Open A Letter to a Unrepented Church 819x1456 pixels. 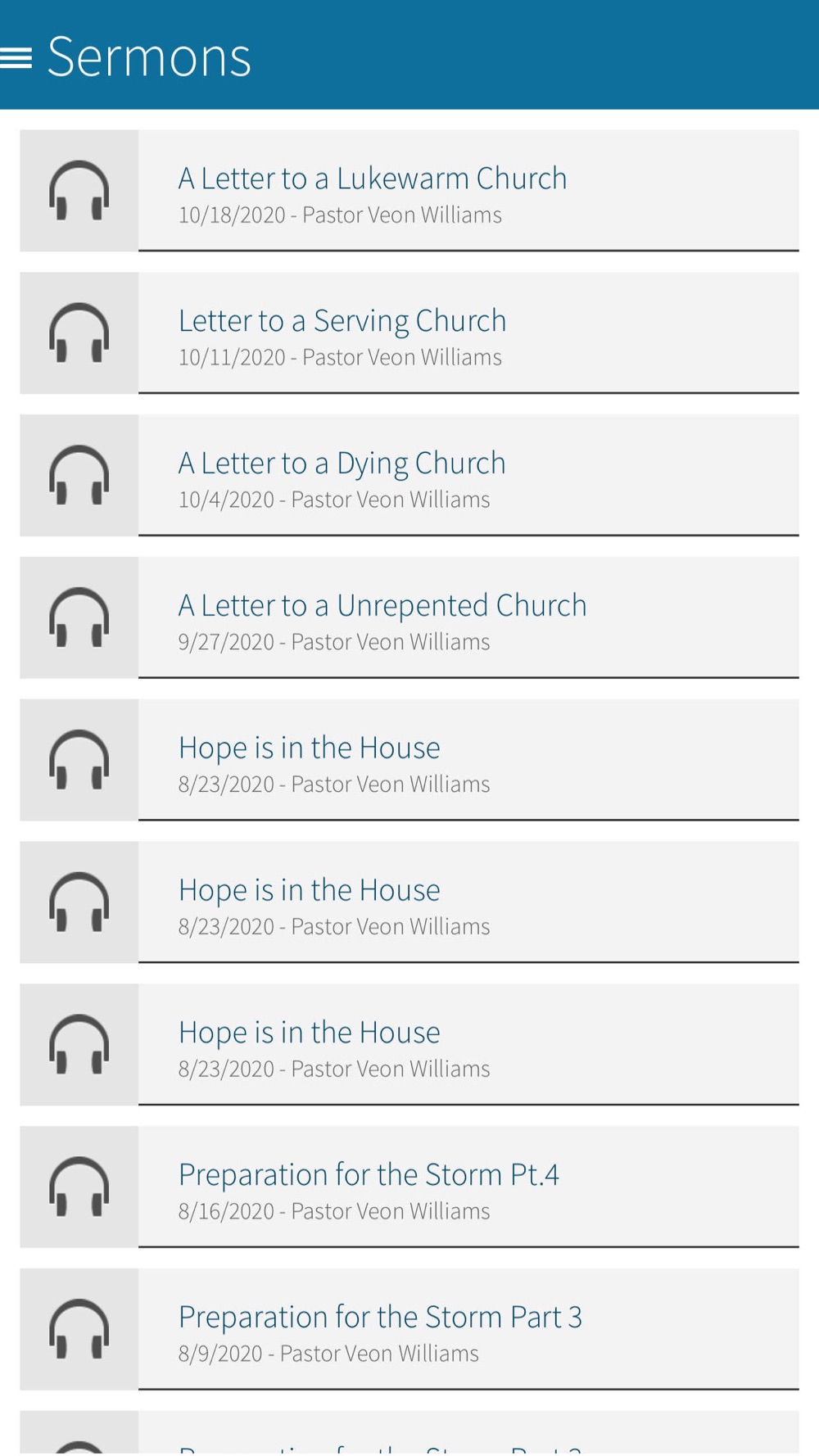click(409, 618)
